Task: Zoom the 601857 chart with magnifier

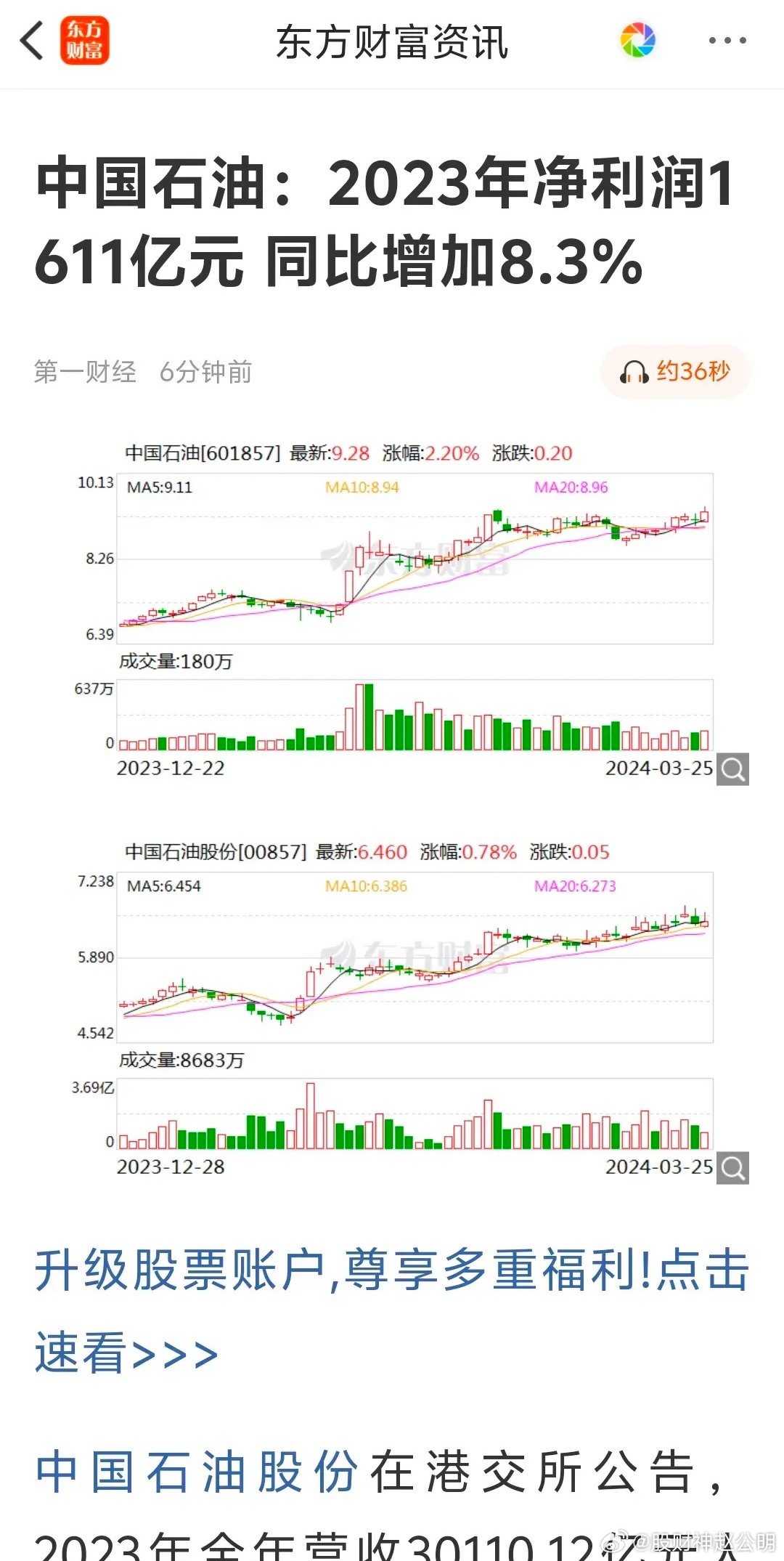Action: tap(732, 769)
